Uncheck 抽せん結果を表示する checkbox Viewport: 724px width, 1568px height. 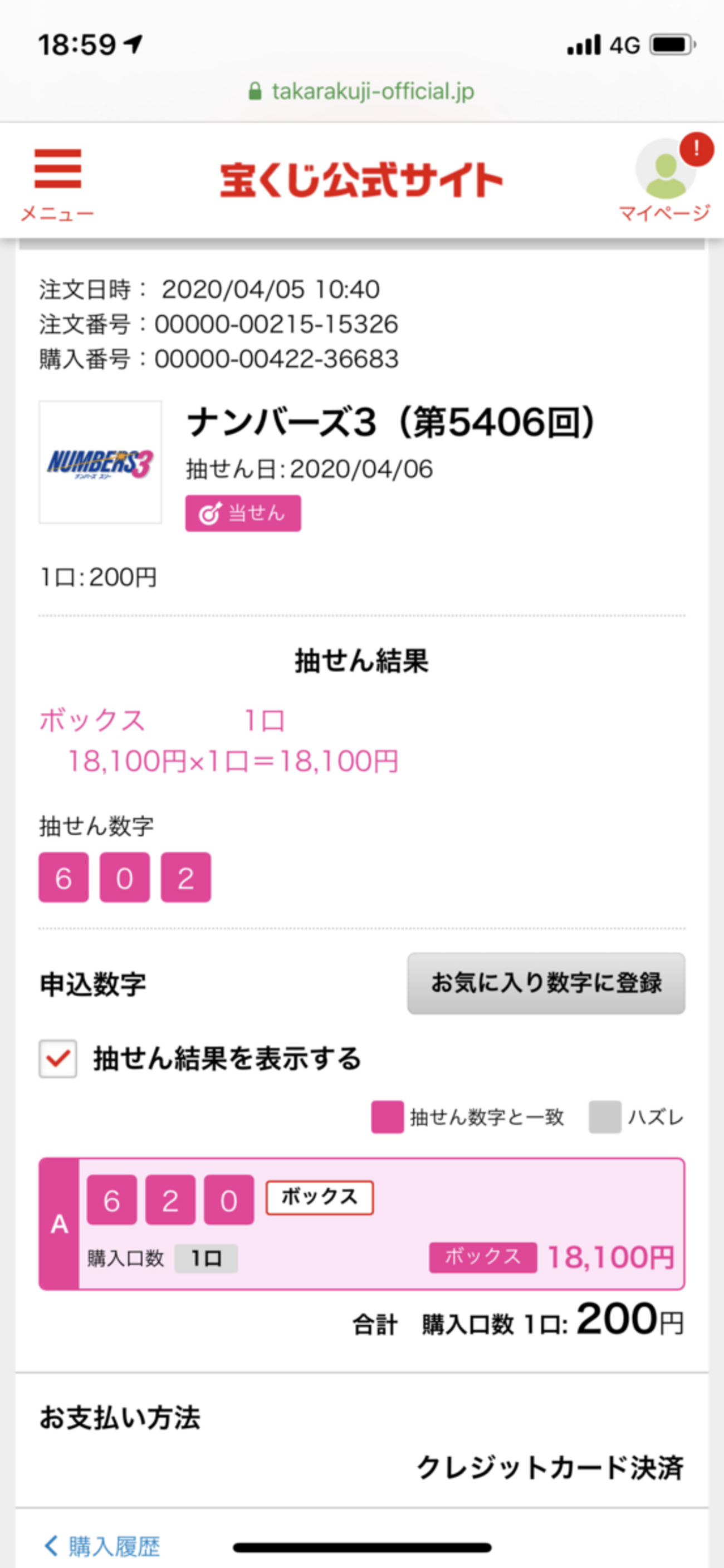point(58,1059)
